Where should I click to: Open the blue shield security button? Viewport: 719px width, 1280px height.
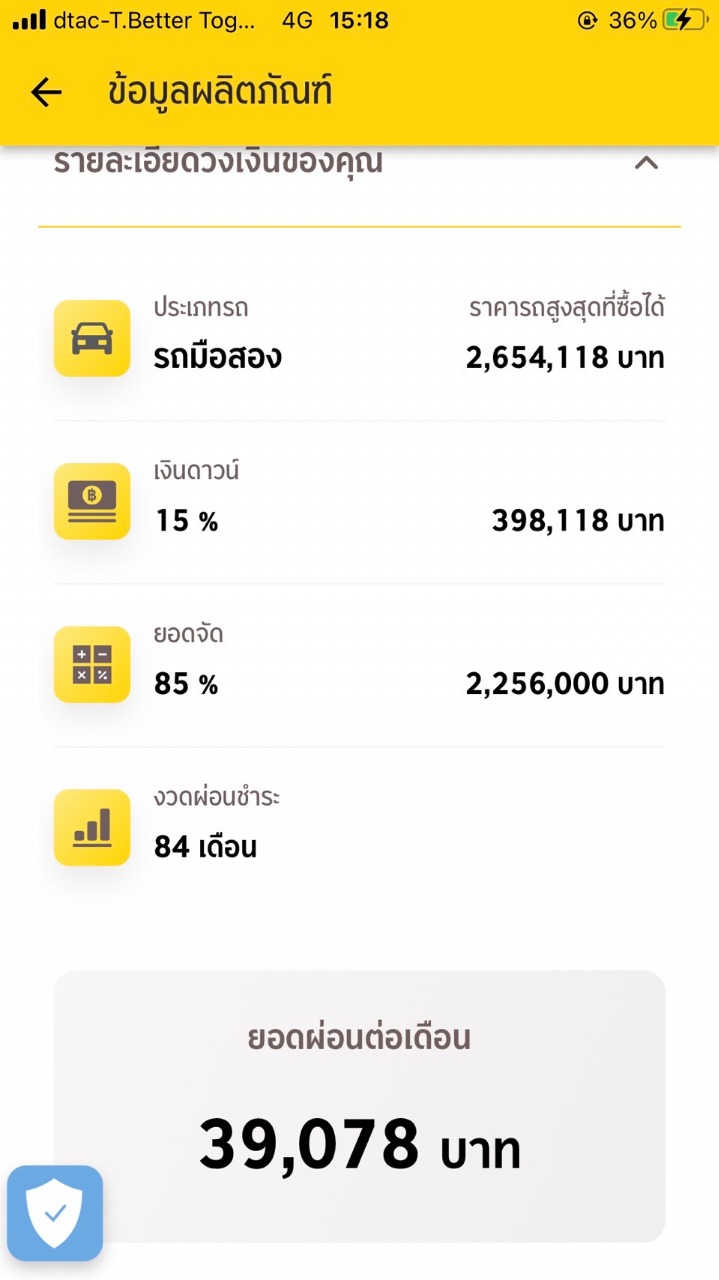tap(55, 1213)
